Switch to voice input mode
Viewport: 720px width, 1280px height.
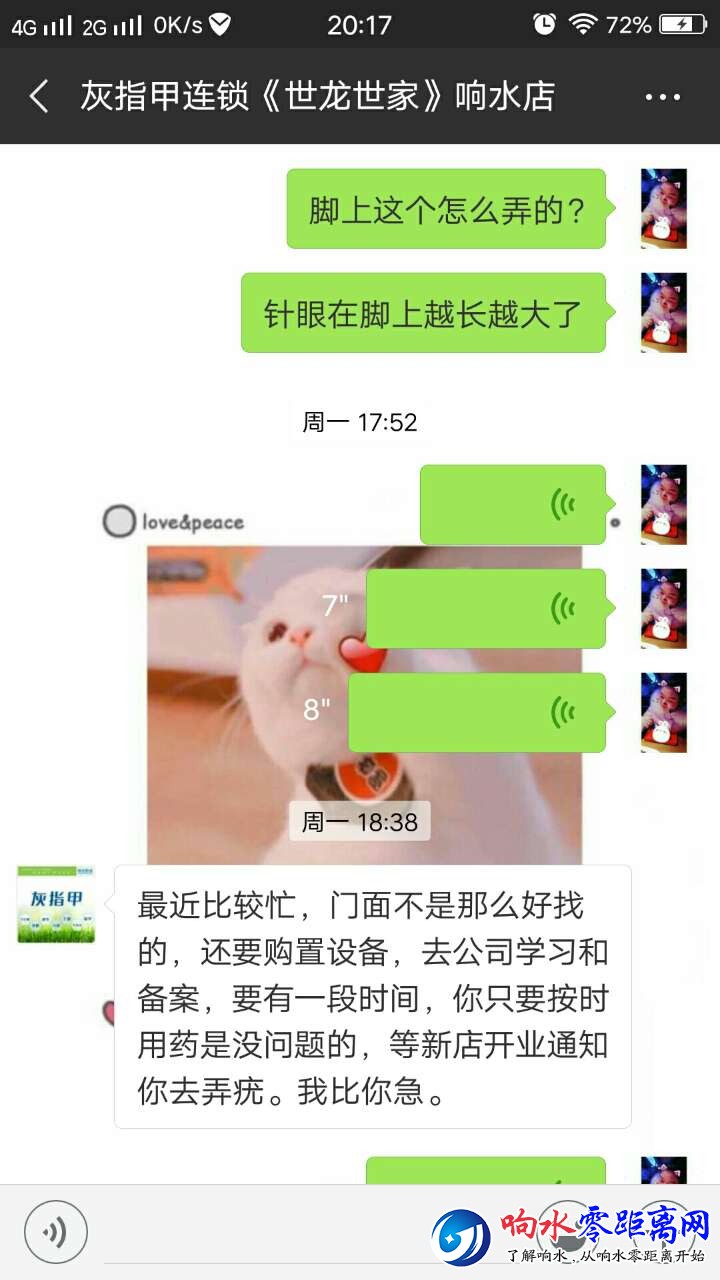[x=56, y=1231]
